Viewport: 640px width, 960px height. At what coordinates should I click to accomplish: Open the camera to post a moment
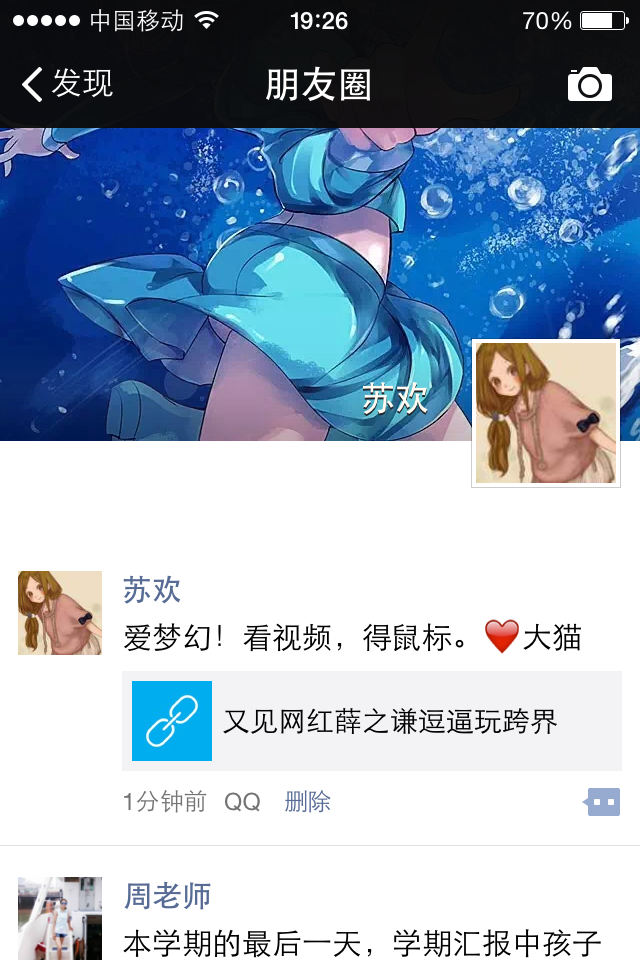pos(589,85)
